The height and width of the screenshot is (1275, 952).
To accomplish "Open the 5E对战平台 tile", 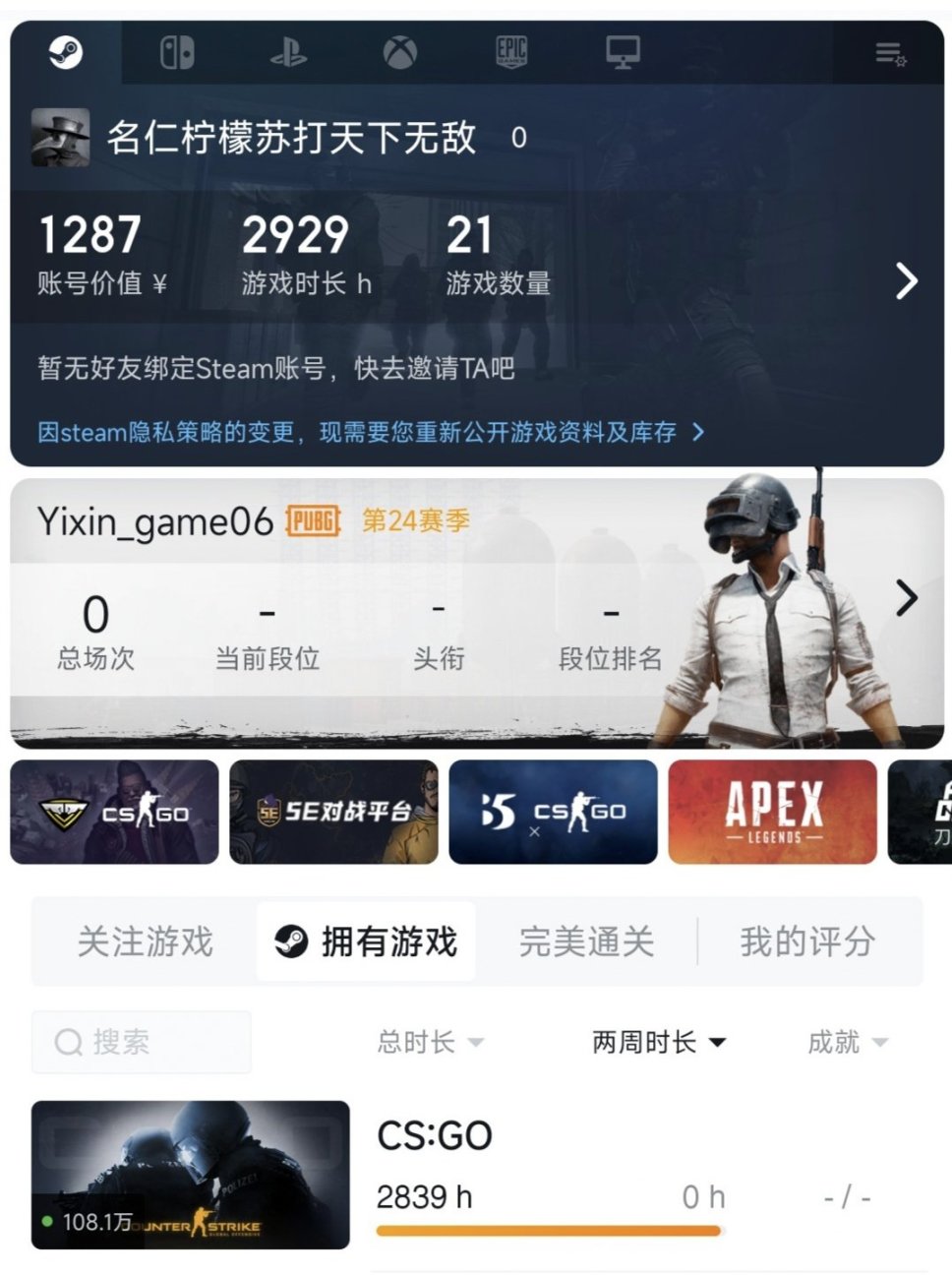I will 333,812.
